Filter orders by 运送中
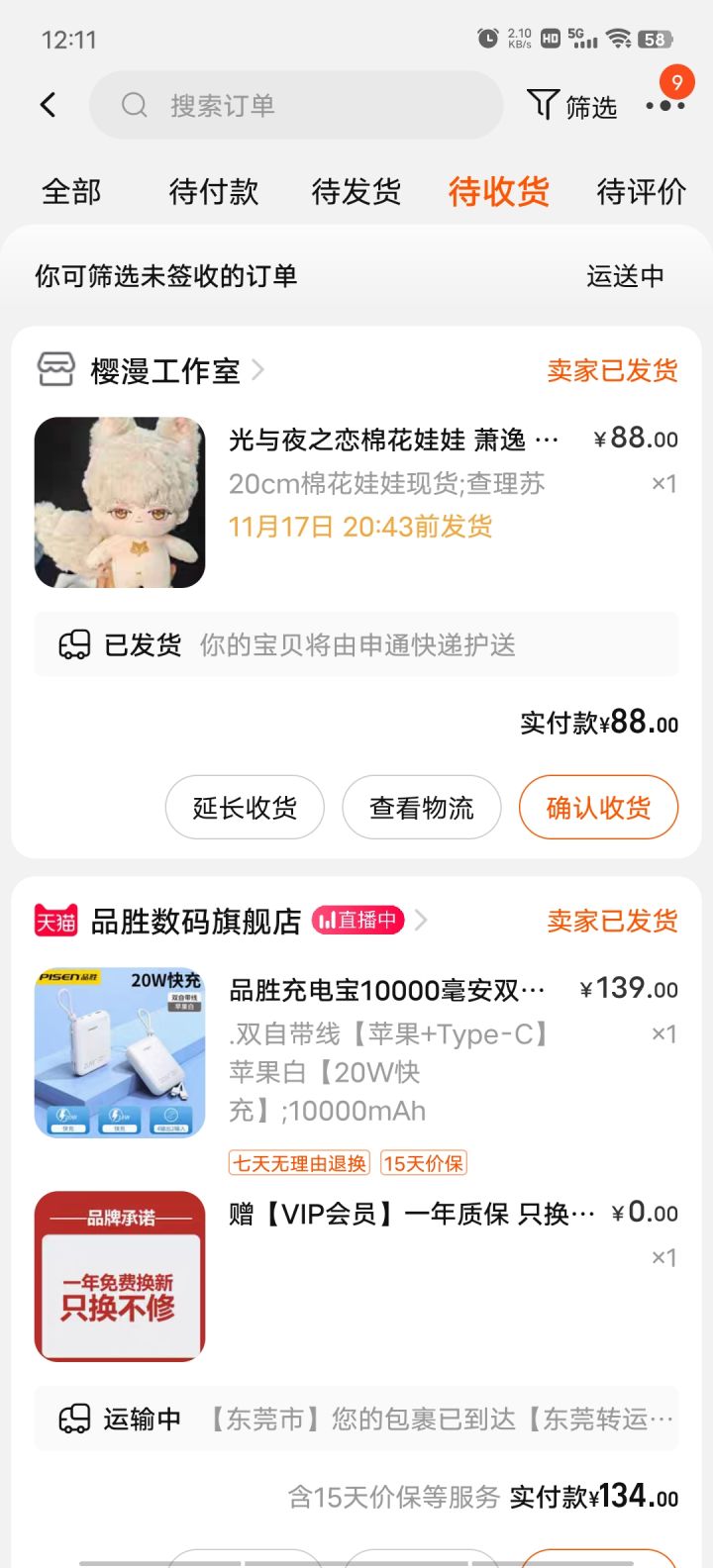 tap(625, 276)
